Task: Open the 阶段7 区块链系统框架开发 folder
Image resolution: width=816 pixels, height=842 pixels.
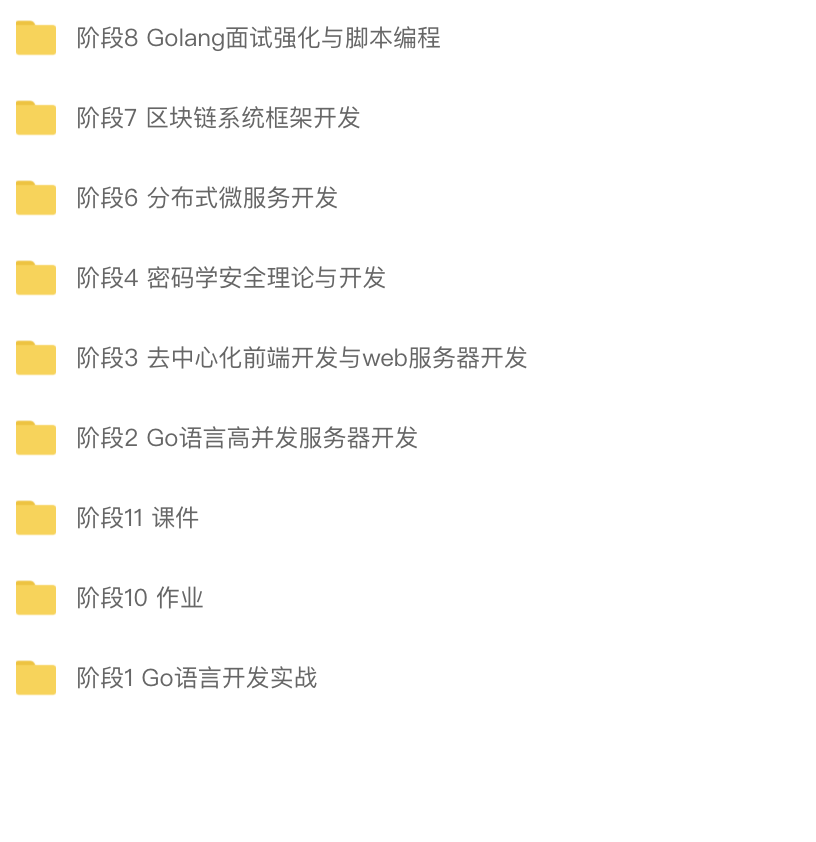Action: click(218, 118)
